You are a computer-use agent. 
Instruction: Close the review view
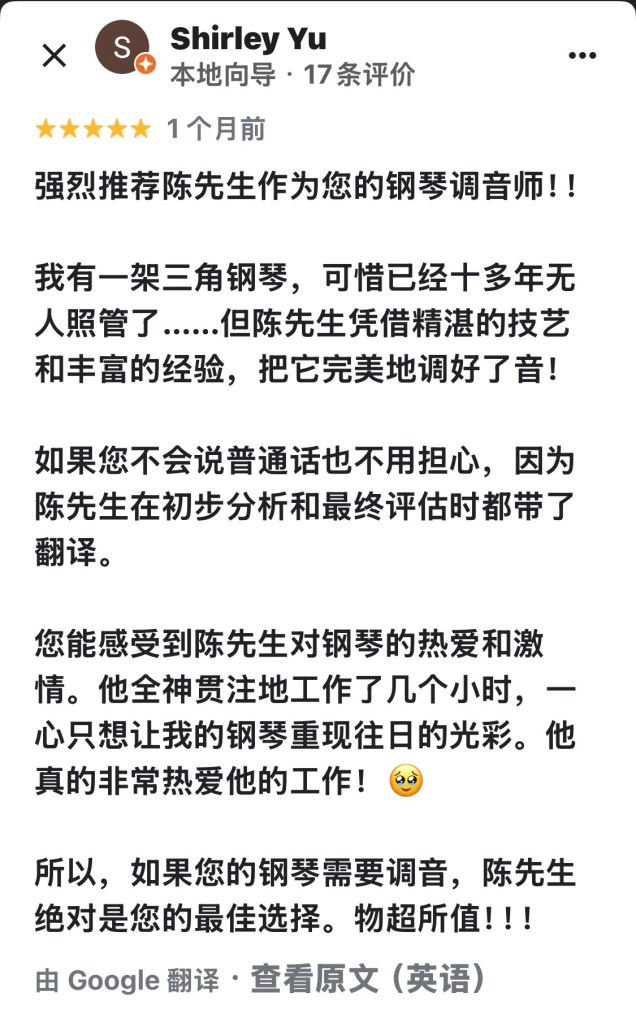point(54,56)
